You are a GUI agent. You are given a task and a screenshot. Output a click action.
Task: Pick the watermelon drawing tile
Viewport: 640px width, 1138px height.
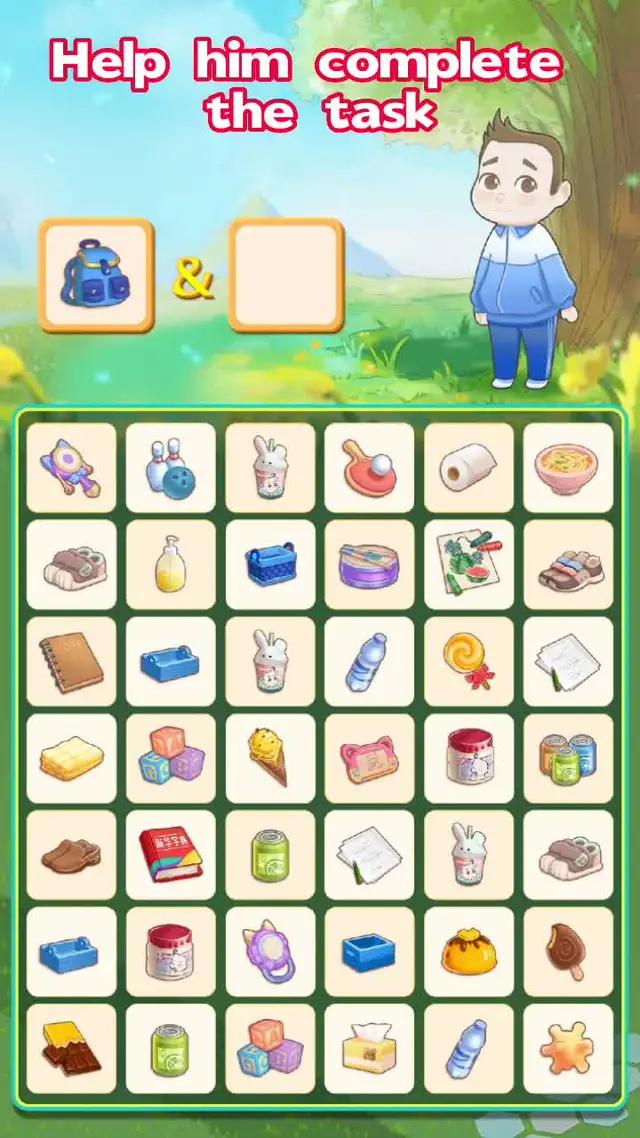click(468, 565)
